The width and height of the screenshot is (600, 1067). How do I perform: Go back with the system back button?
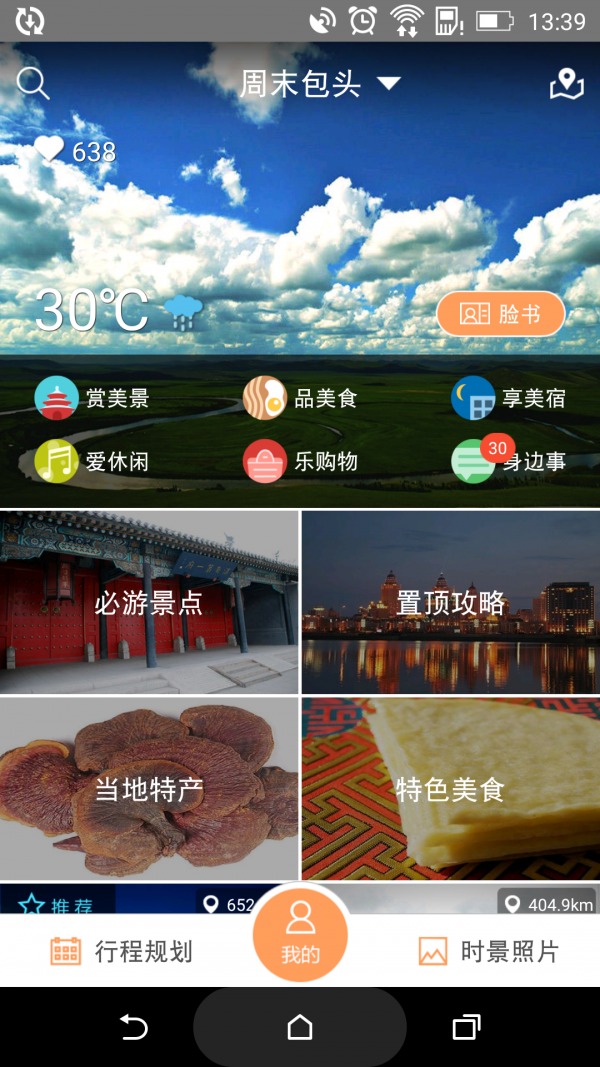[133, 1027]
